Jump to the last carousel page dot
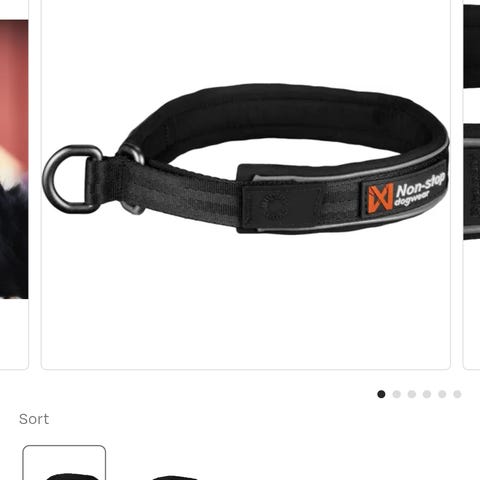480x480 pixels. pos(457,394)
